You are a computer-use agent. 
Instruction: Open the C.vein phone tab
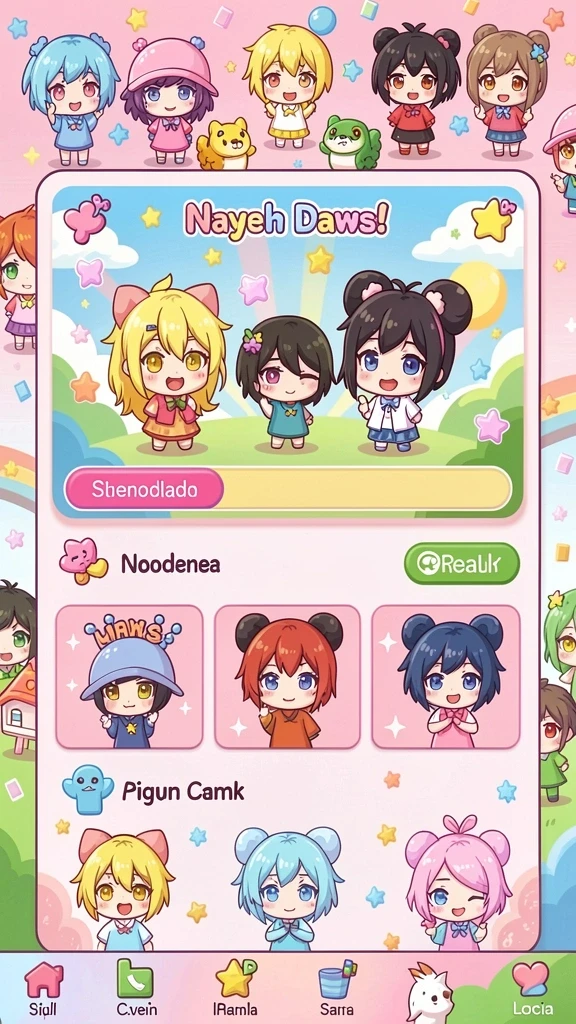(135, 988)
